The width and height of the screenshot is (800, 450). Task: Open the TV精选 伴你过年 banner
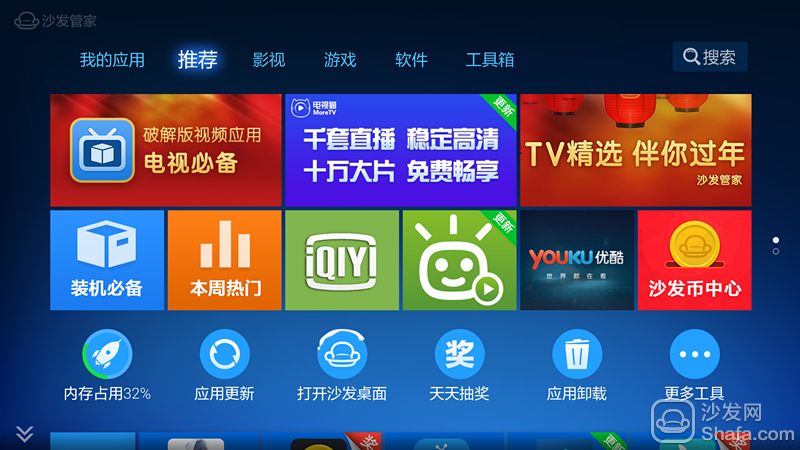[635, 150]
